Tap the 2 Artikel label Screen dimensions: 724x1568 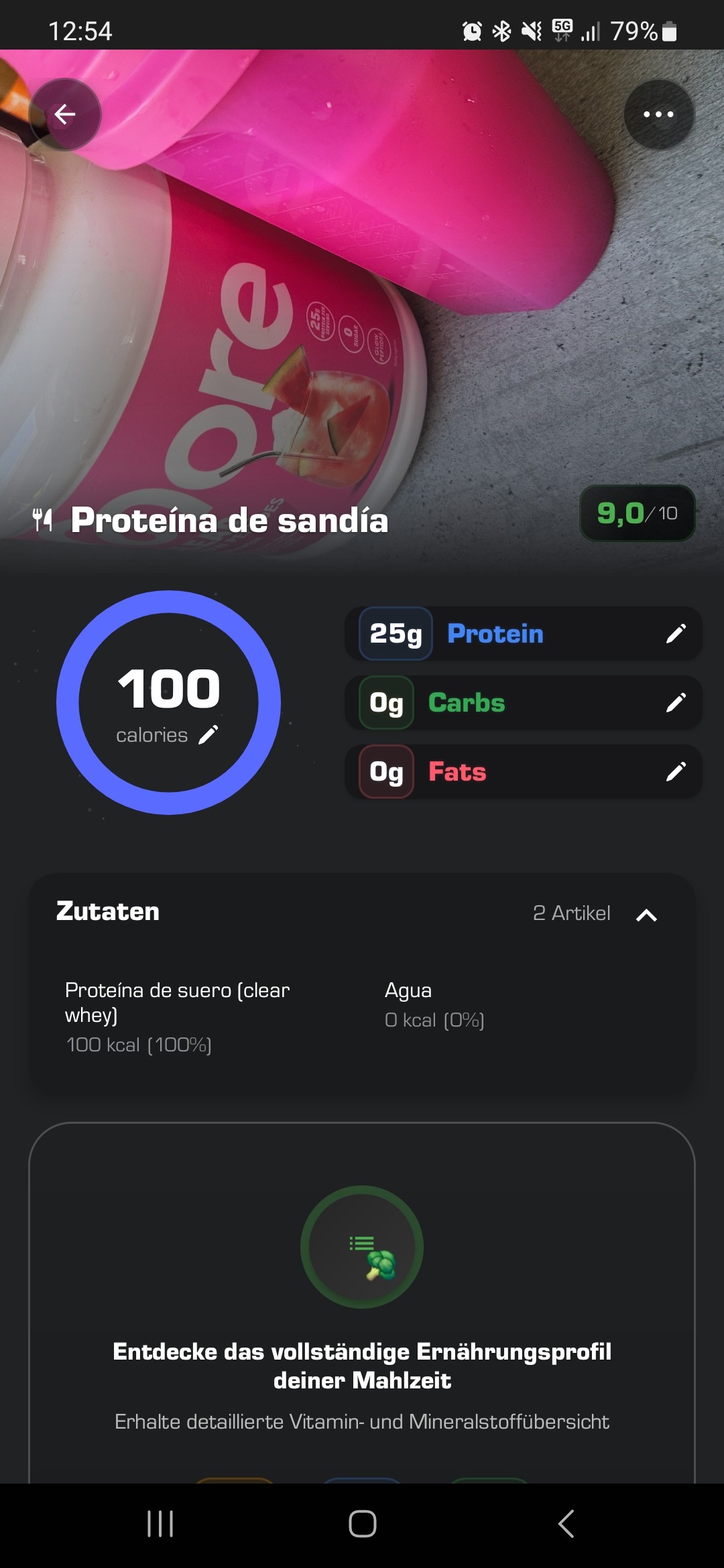click(571, 913)
